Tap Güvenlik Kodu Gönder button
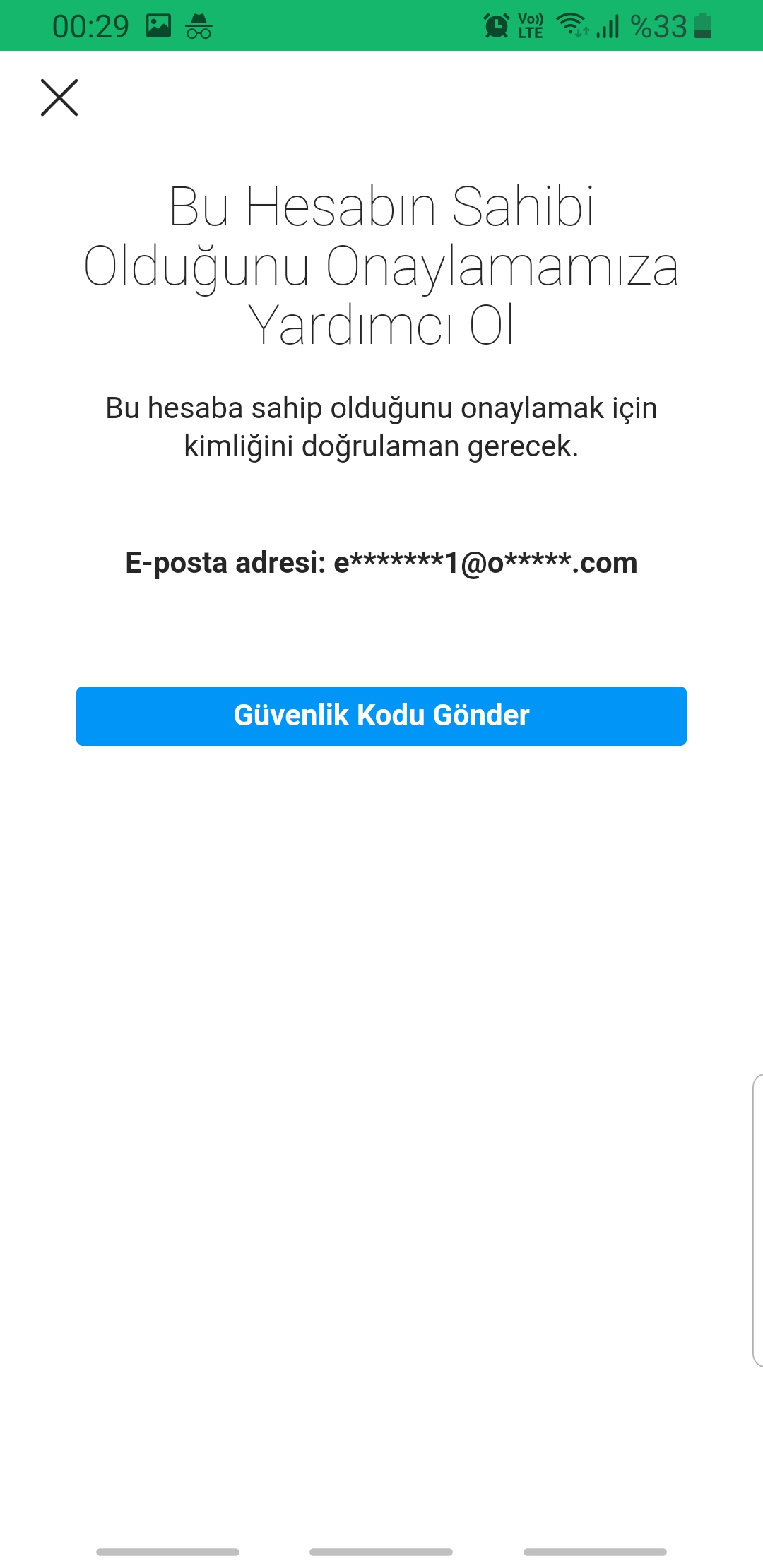This screenshot has width=763, height=1568. tap(381, 715)
